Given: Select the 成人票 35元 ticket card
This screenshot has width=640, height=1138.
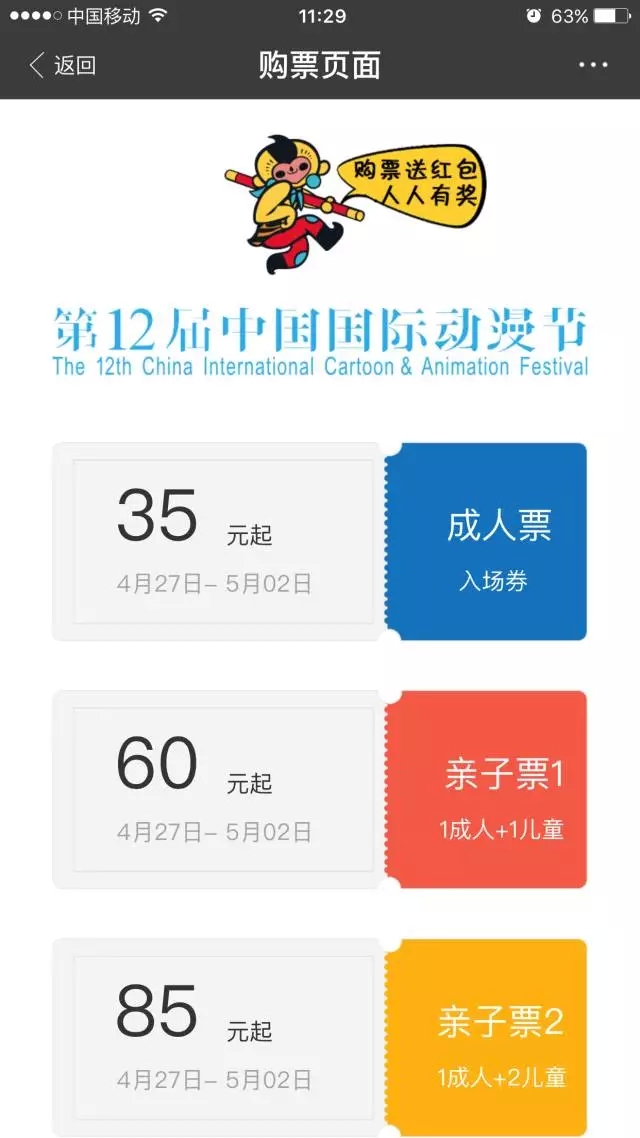Looking at the screenshot, I should click(319, 541).
